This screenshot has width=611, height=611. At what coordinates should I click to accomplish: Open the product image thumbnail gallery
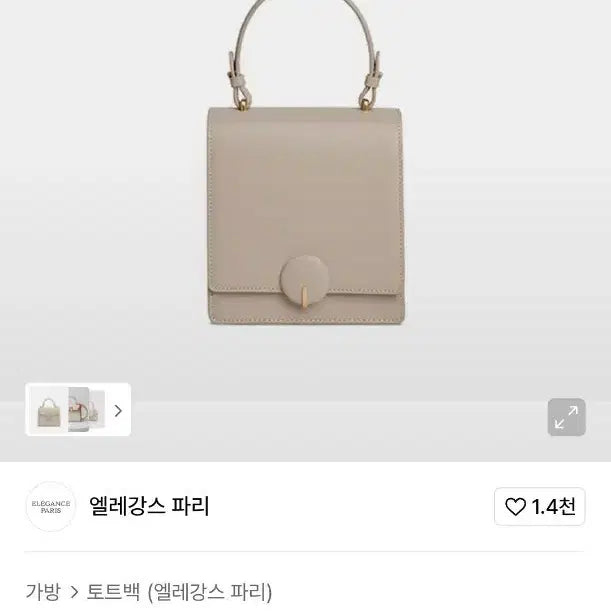(x=78, y=410)
